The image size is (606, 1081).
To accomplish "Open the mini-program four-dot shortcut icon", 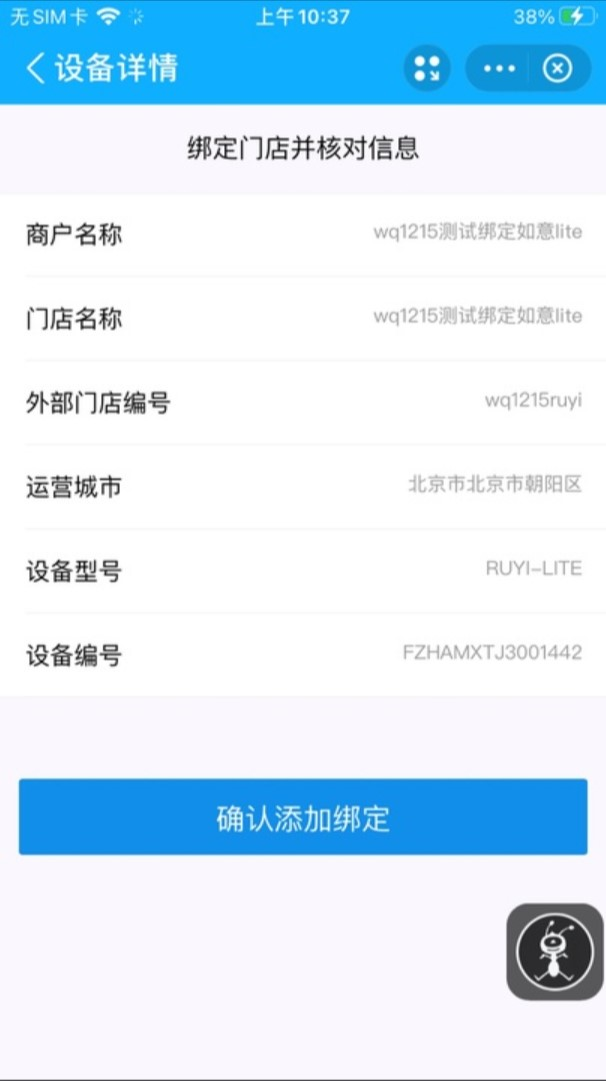I will coord(427,68).
